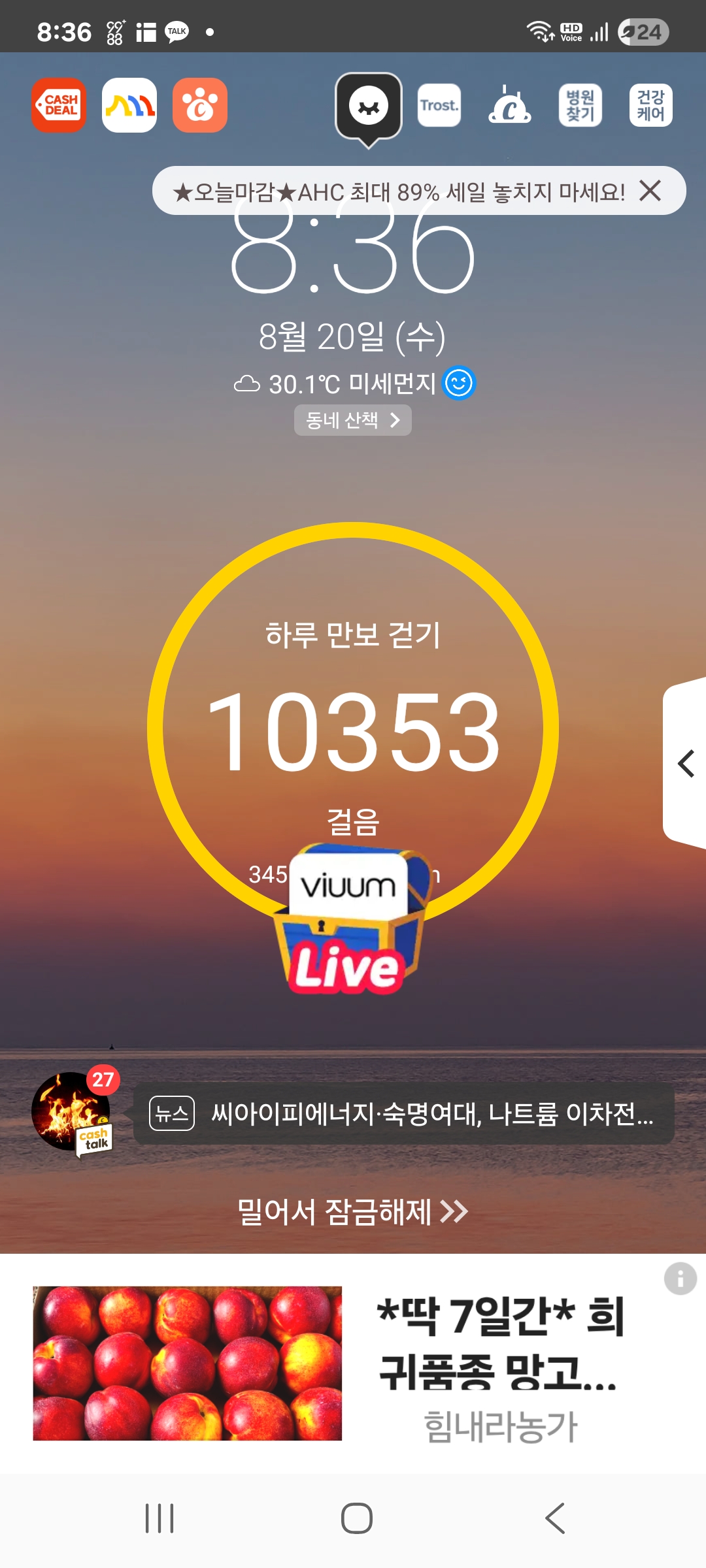This screenshot has width=706, height=1568.
Task: Expand the side panel arrow
Action: click(x=686, y=764)
